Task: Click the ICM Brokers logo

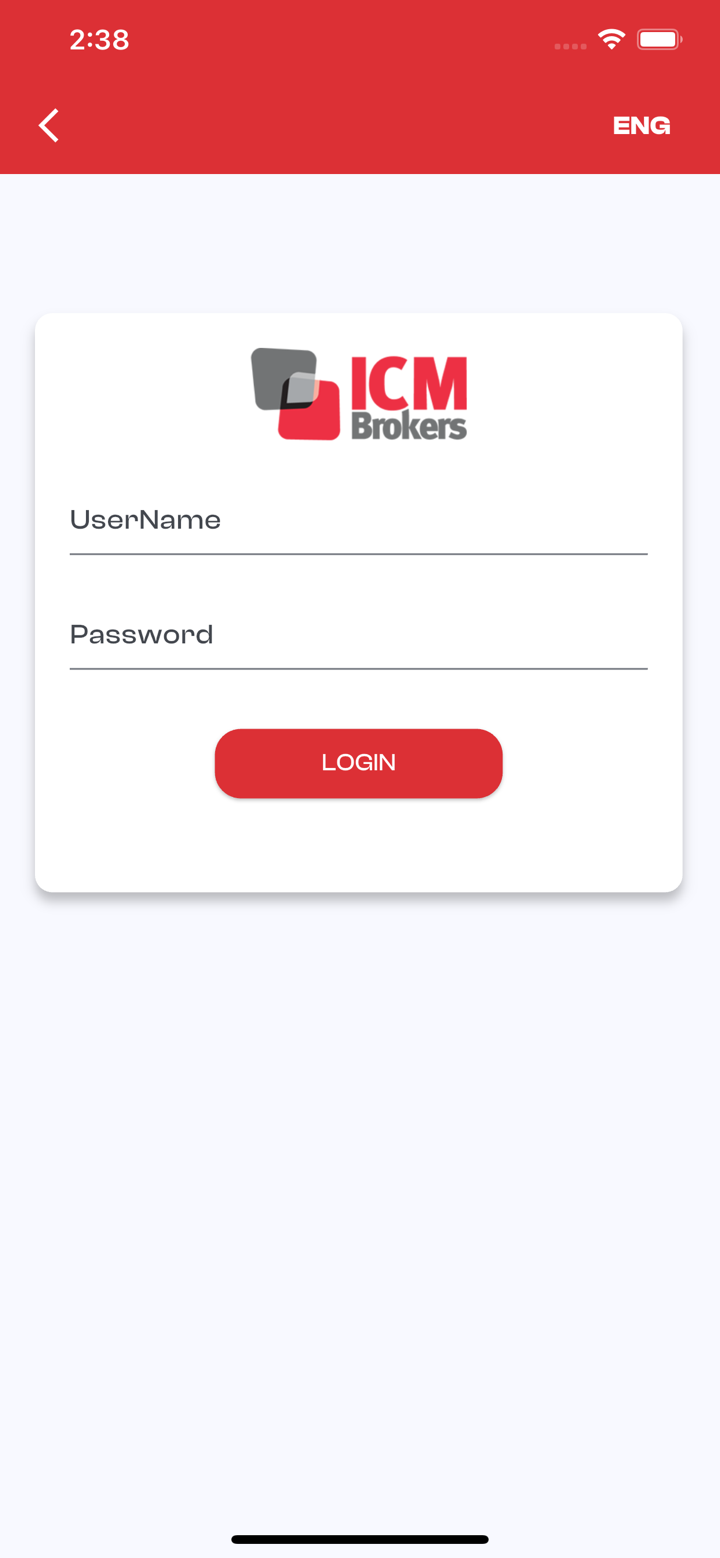Action: [358, 394]
